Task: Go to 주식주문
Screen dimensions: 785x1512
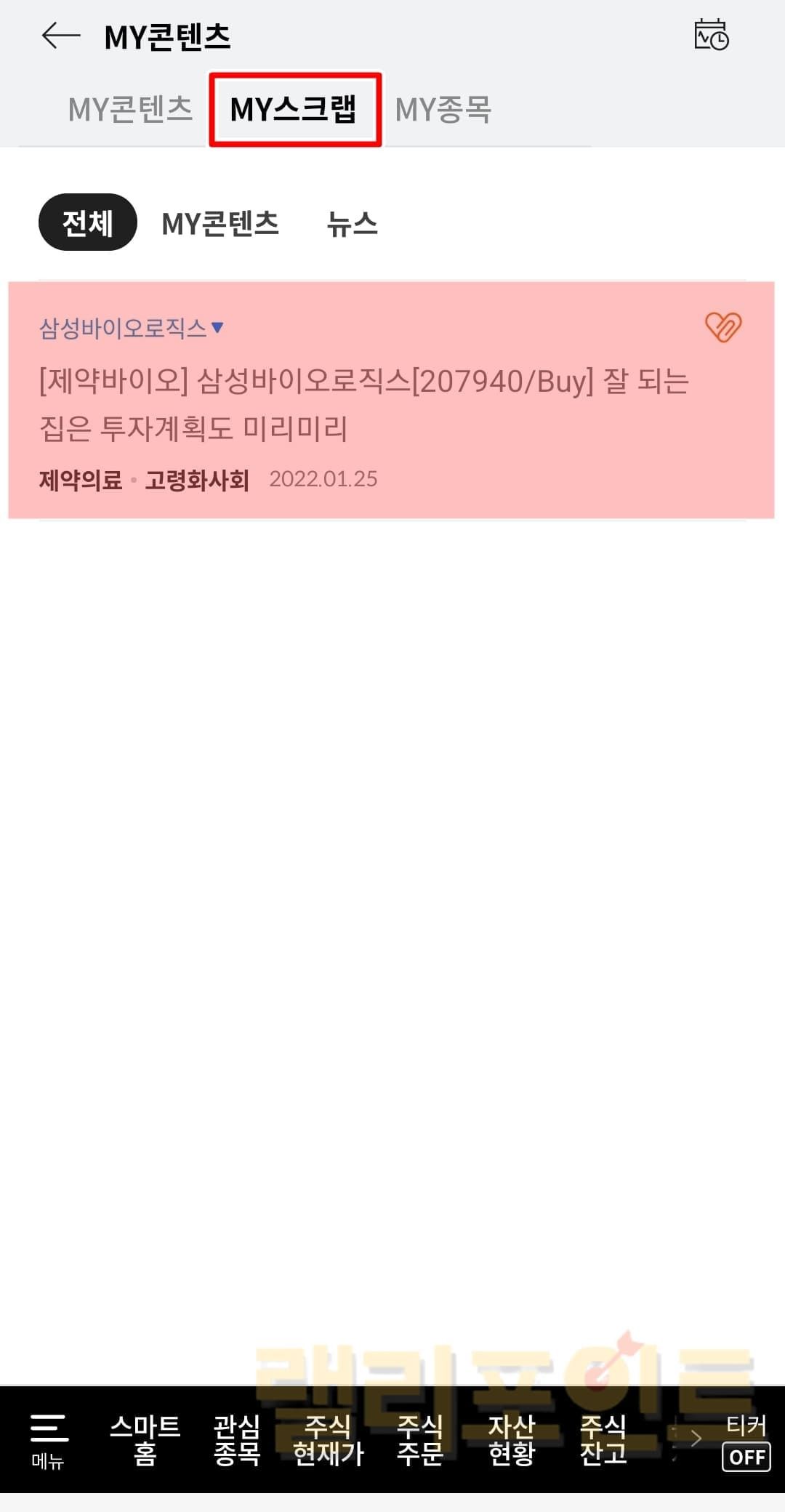Action: [x=419, y=1439]
